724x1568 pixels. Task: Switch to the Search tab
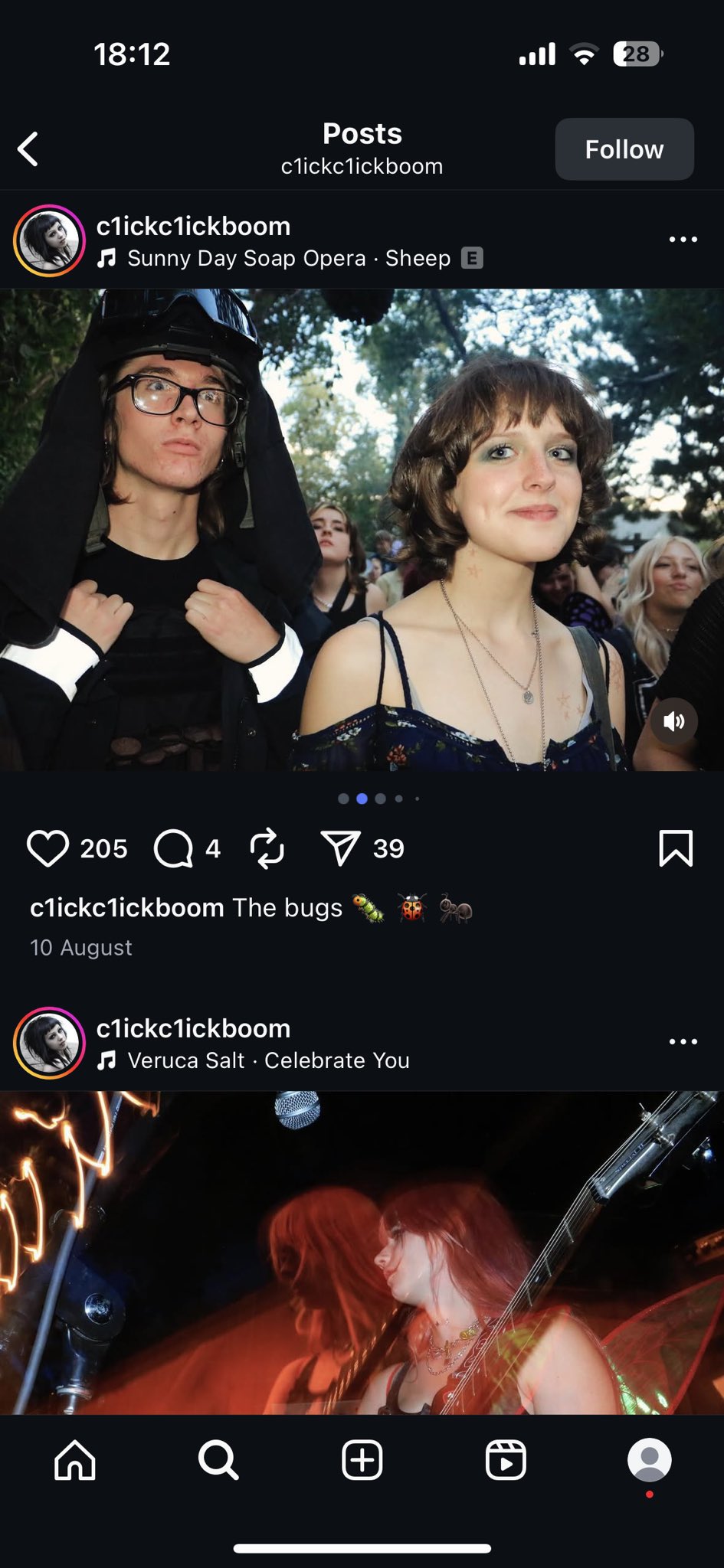[218, 1460]
